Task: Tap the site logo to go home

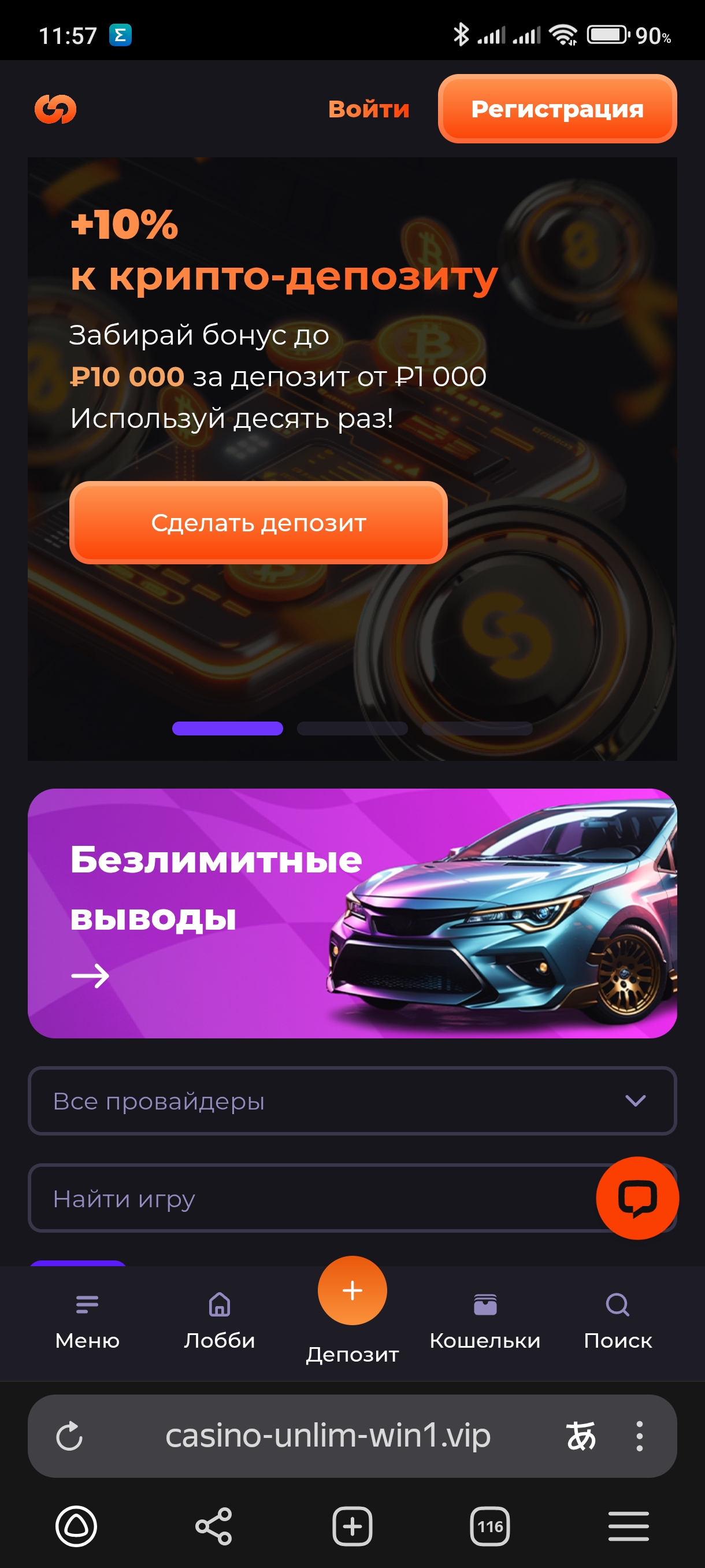Action: click(x=55, y=110)
